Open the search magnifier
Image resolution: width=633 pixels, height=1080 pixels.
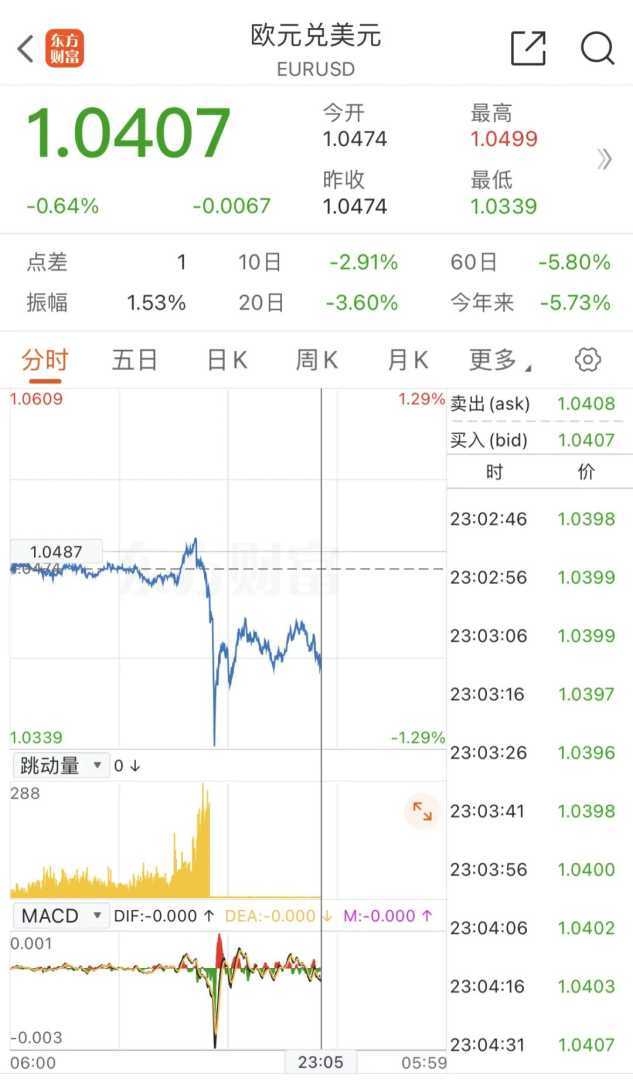click(597, 48)
